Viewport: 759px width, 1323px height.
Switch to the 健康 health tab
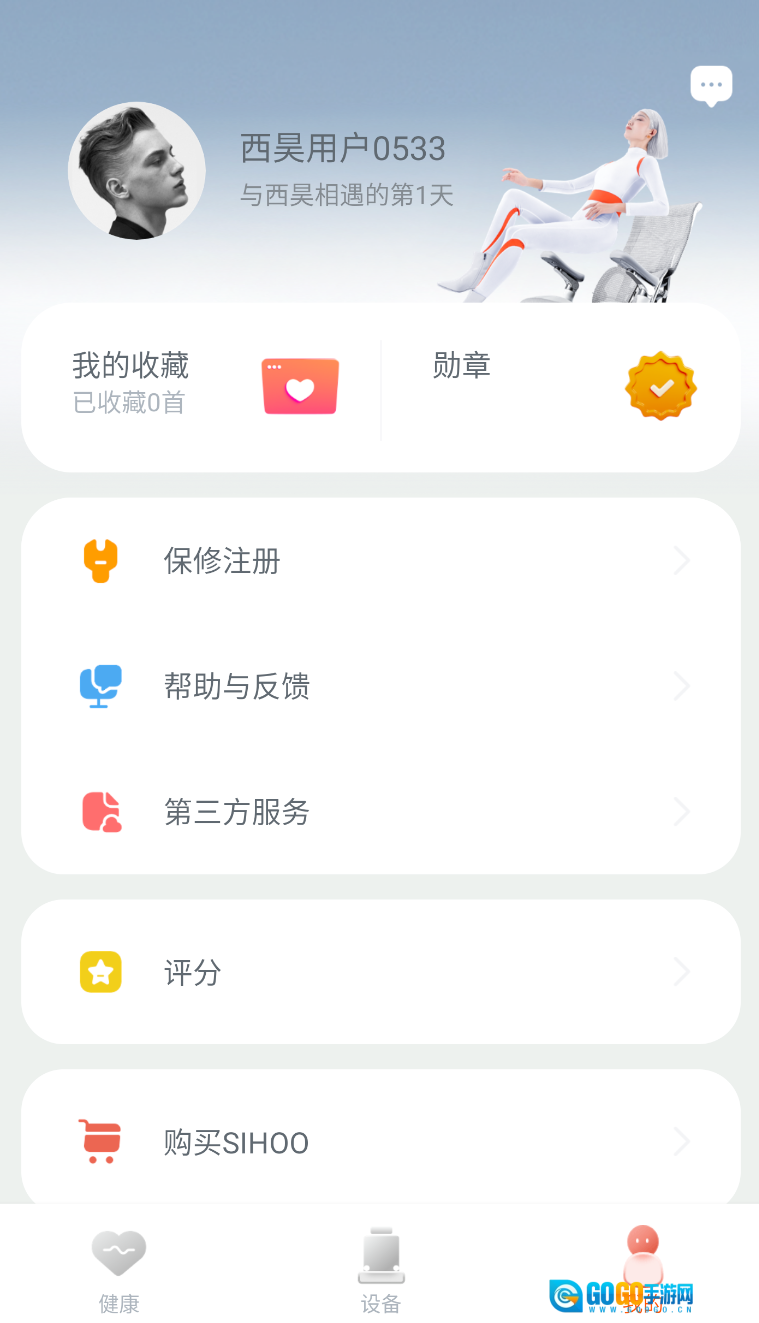coord(119,1268)
